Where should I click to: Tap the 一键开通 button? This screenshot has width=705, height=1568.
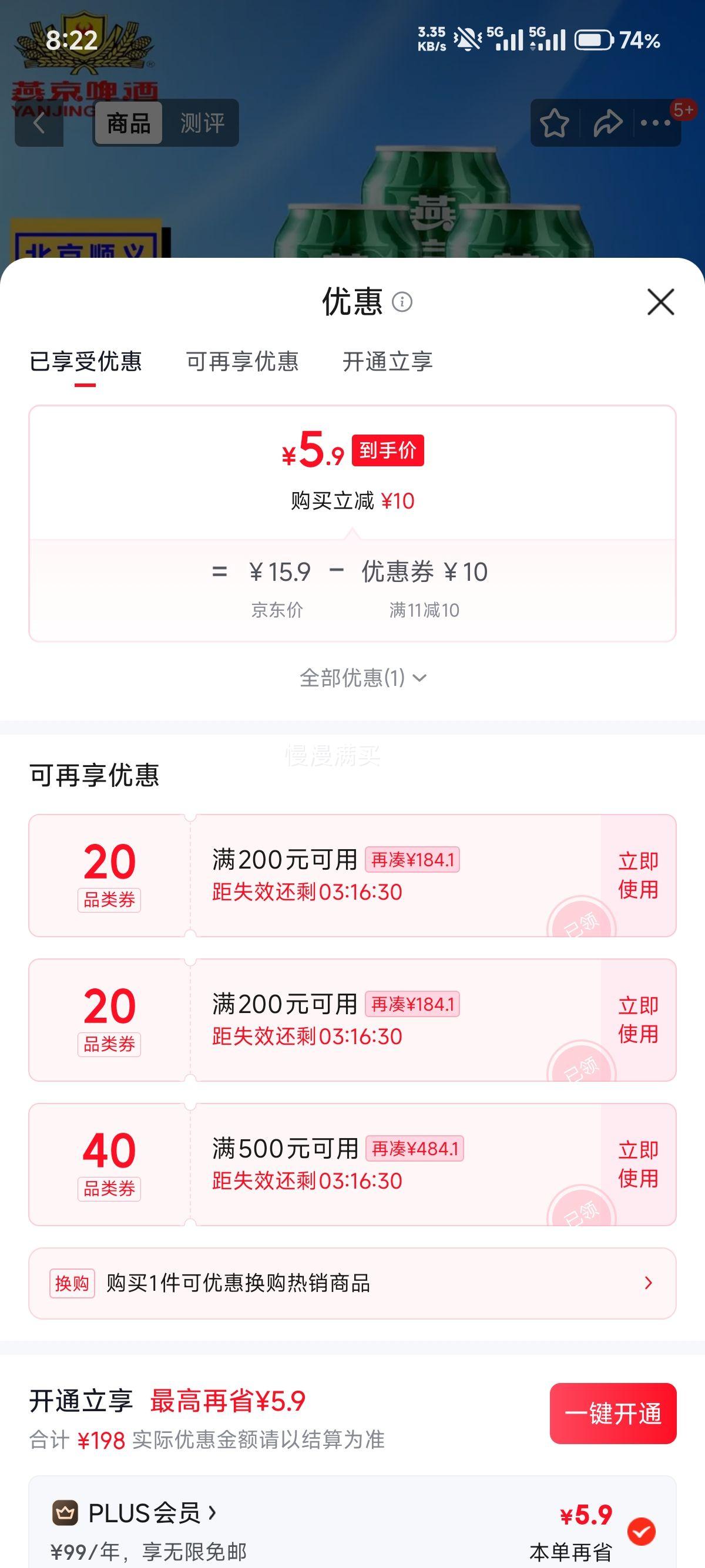[x=612, y=1414]
